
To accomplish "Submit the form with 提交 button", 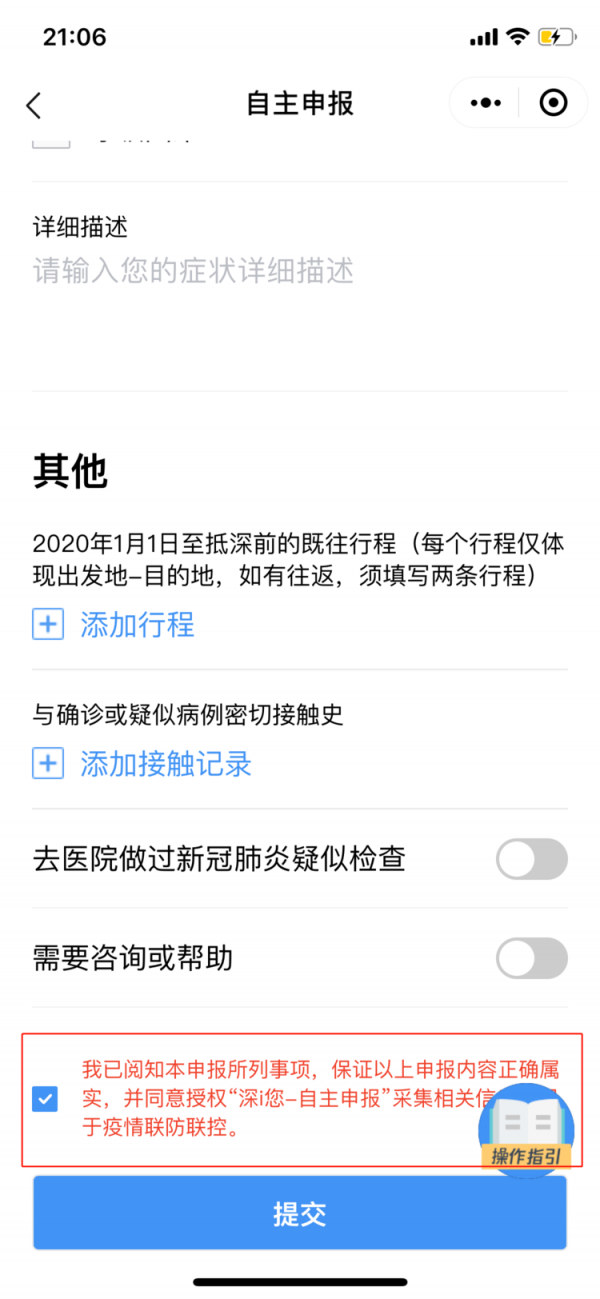I will 300,1213.
